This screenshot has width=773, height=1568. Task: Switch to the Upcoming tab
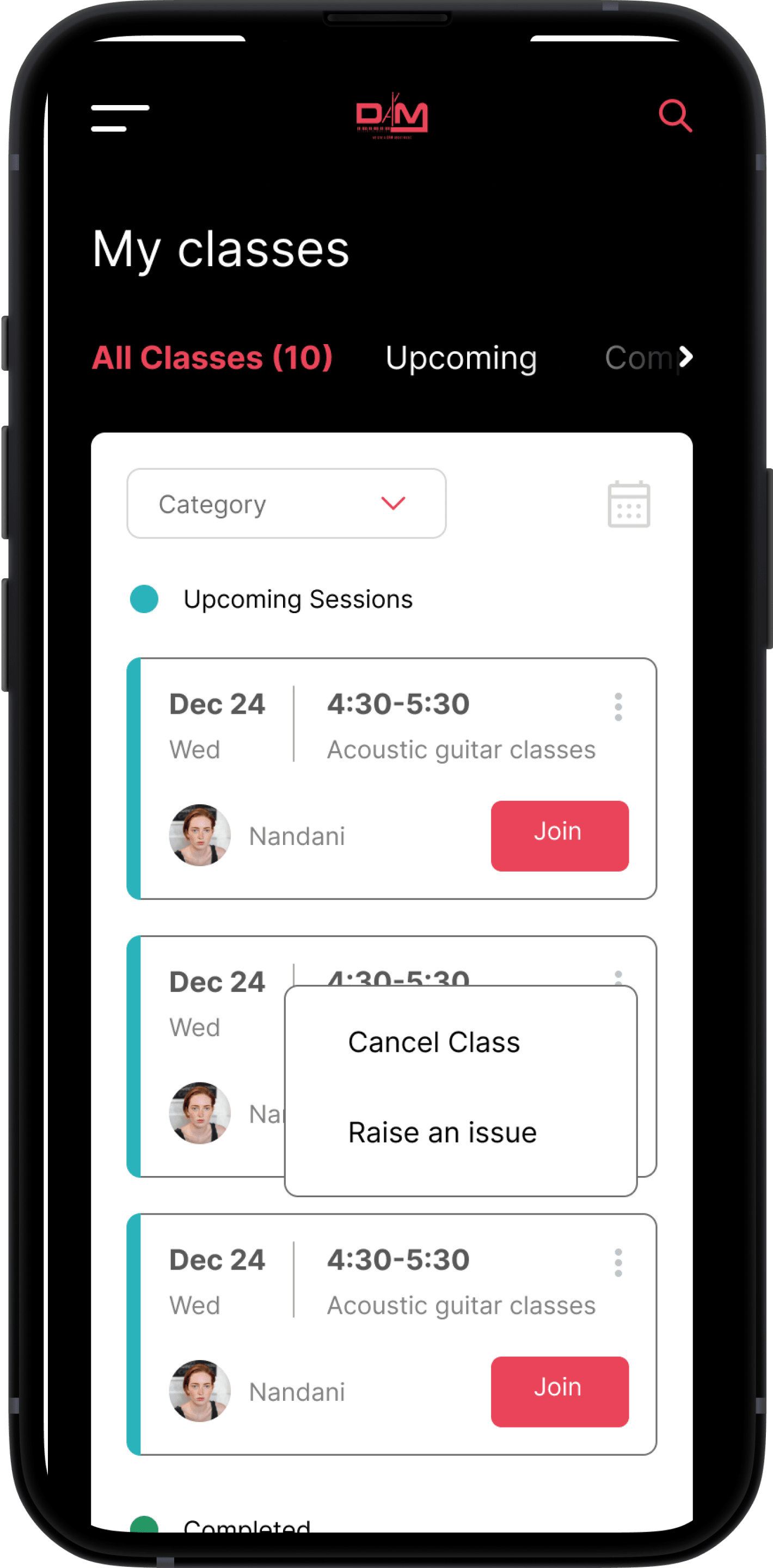461,358
